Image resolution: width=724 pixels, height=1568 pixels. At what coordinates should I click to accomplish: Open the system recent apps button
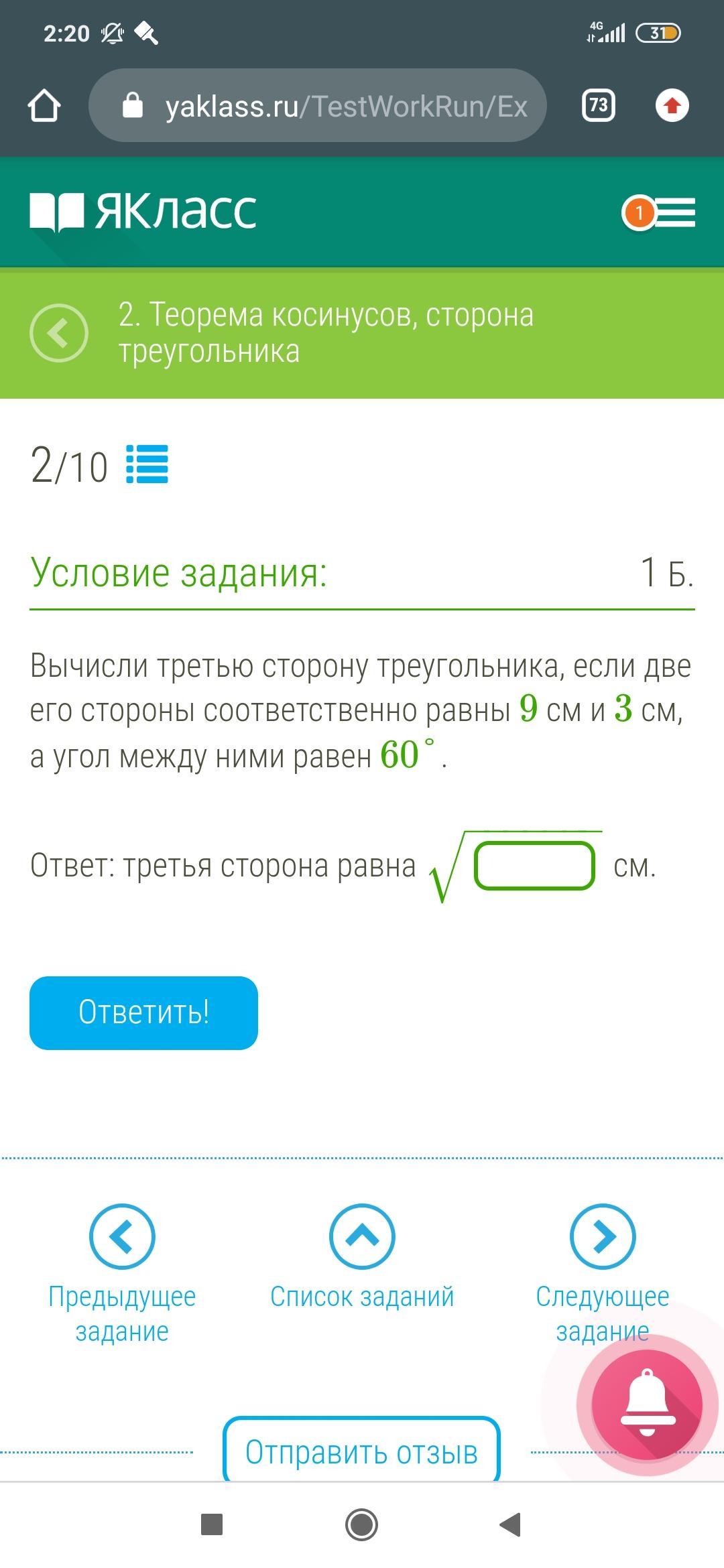(x=212, y=1524)
